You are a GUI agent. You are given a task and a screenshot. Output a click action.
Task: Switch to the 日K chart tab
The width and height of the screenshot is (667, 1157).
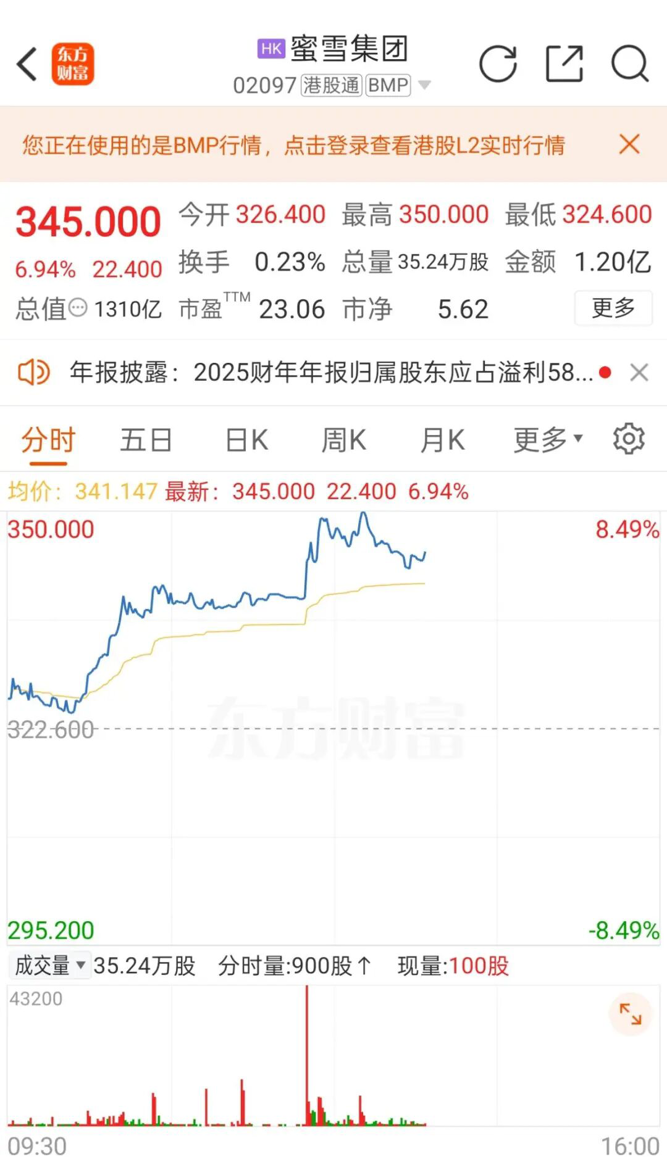click(246, 439)
